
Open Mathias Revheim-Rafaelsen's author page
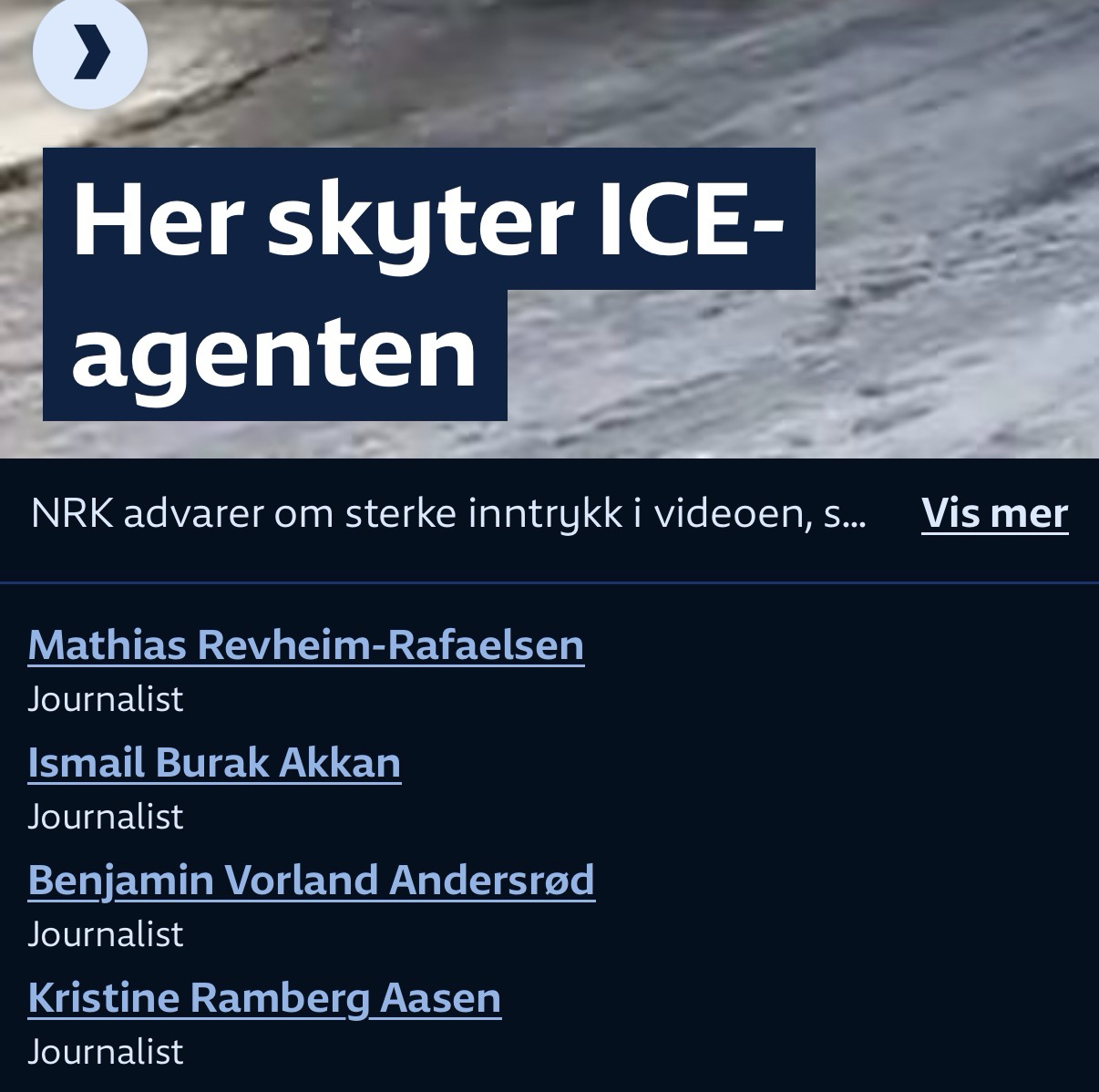(306, 644)
